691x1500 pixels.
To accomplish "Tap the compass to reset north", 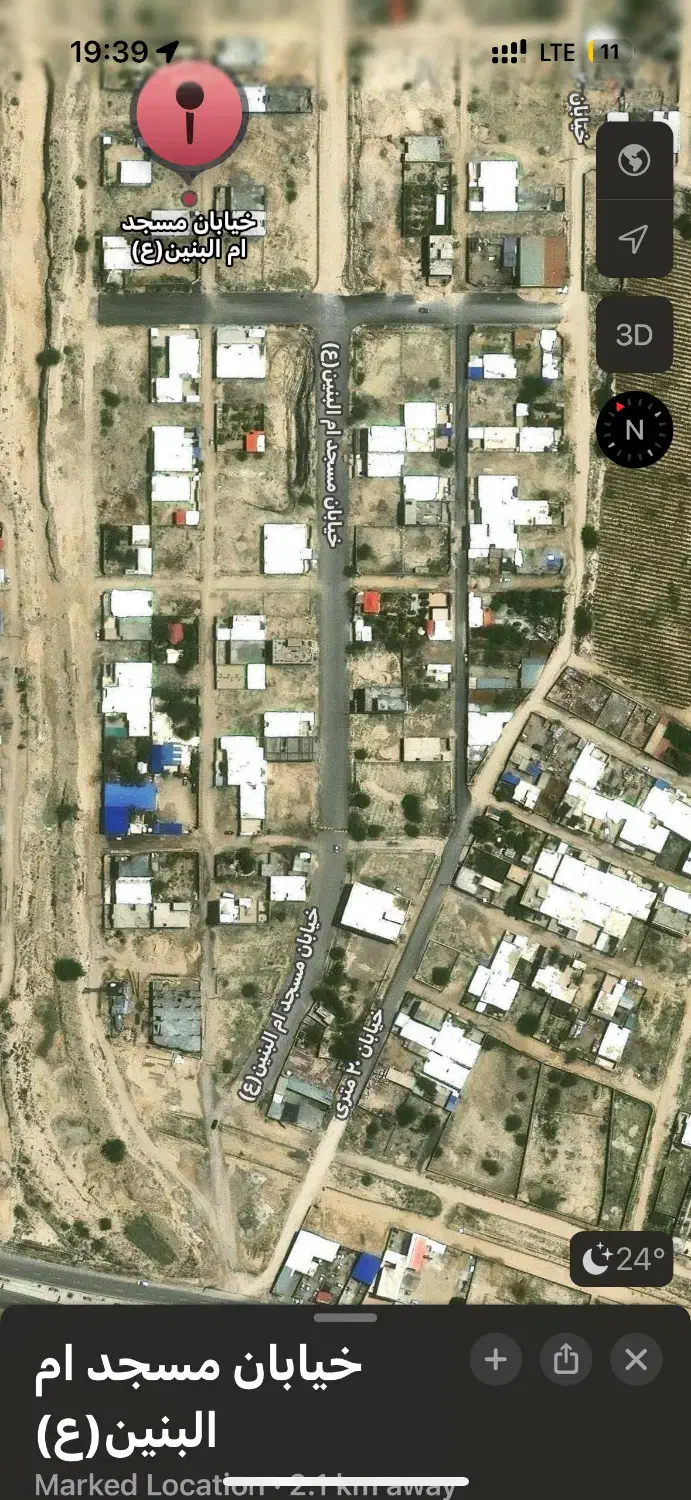I will pos(634,430).
